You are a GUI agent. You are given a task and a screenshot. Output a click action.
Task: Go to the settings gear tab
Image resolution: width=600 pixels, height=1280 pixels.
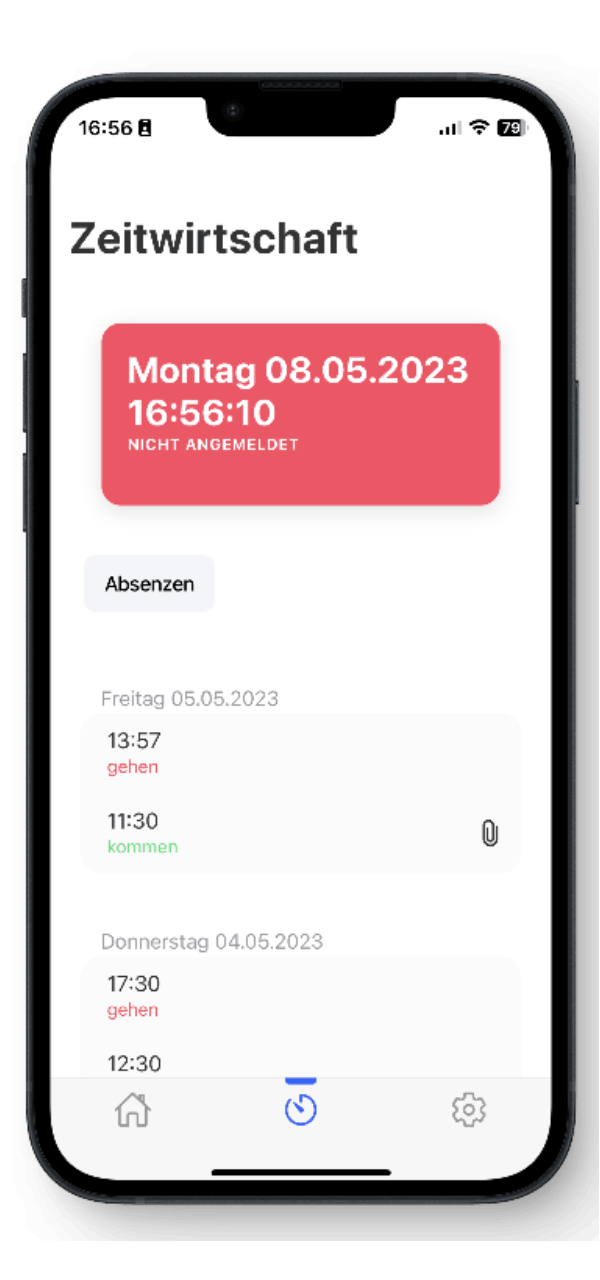click(x=468, y=1109)
